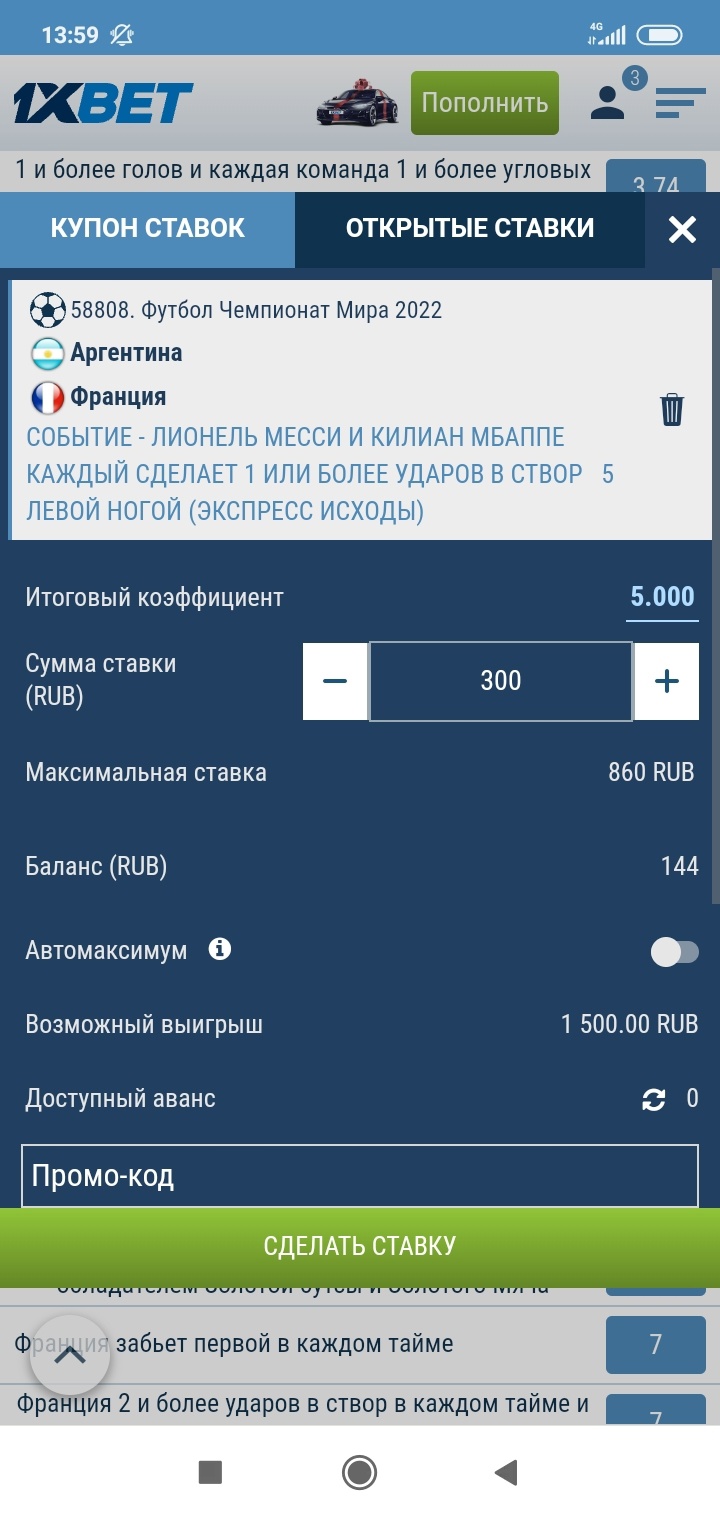Select odds 7 for Франция забьет первой
This screenshot has width=720, height=1520.
[x=655, y=1345]
